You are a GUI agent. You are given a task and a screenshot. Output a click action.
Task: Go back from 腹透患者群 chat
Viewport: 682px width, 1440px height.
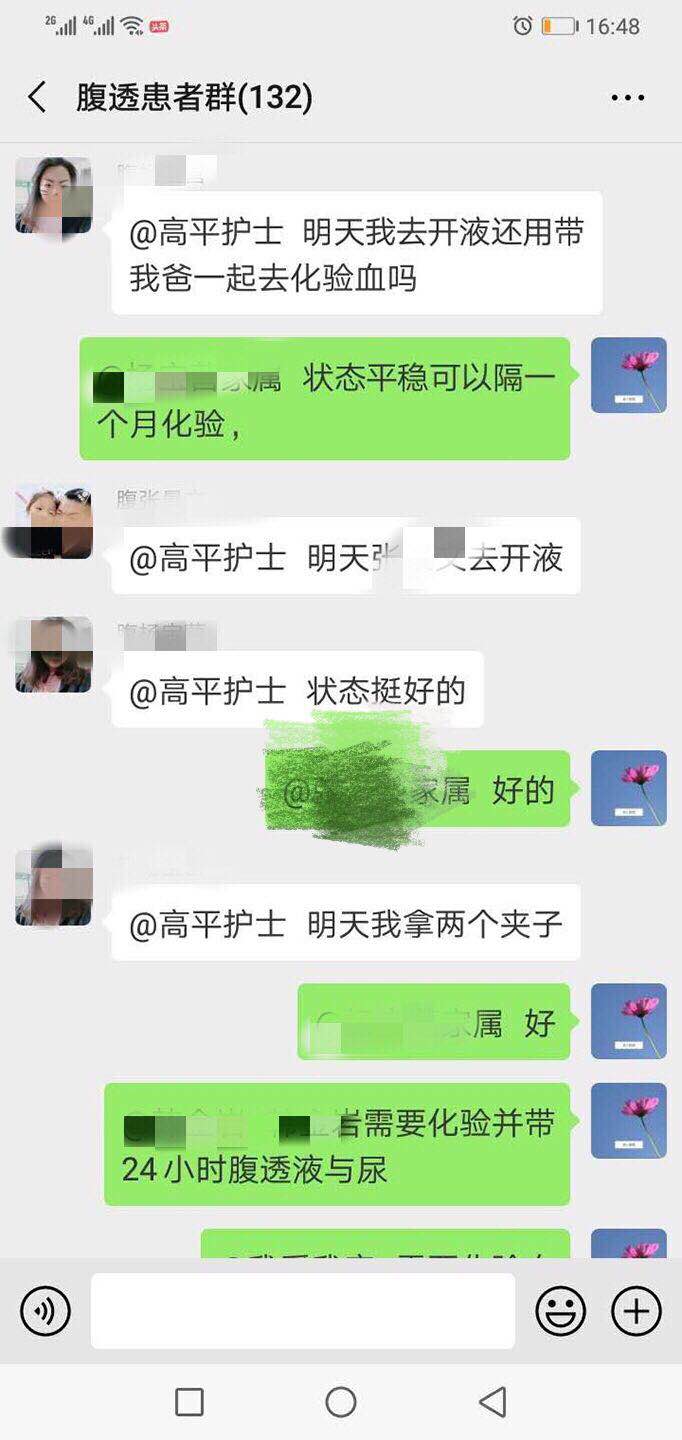(x=37, y=97)
